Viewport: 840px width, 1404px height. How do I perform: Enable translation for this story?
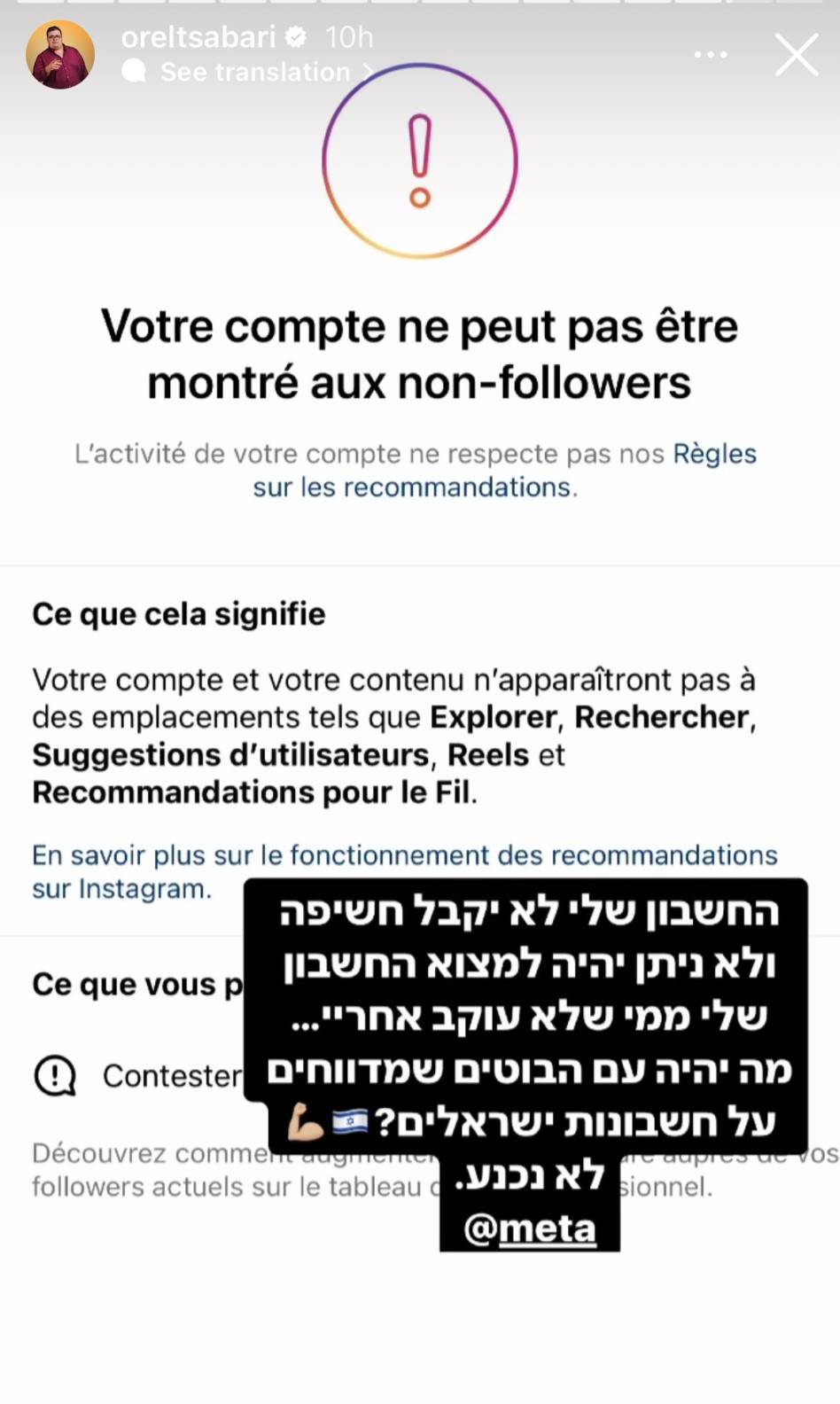click(255, 72)
